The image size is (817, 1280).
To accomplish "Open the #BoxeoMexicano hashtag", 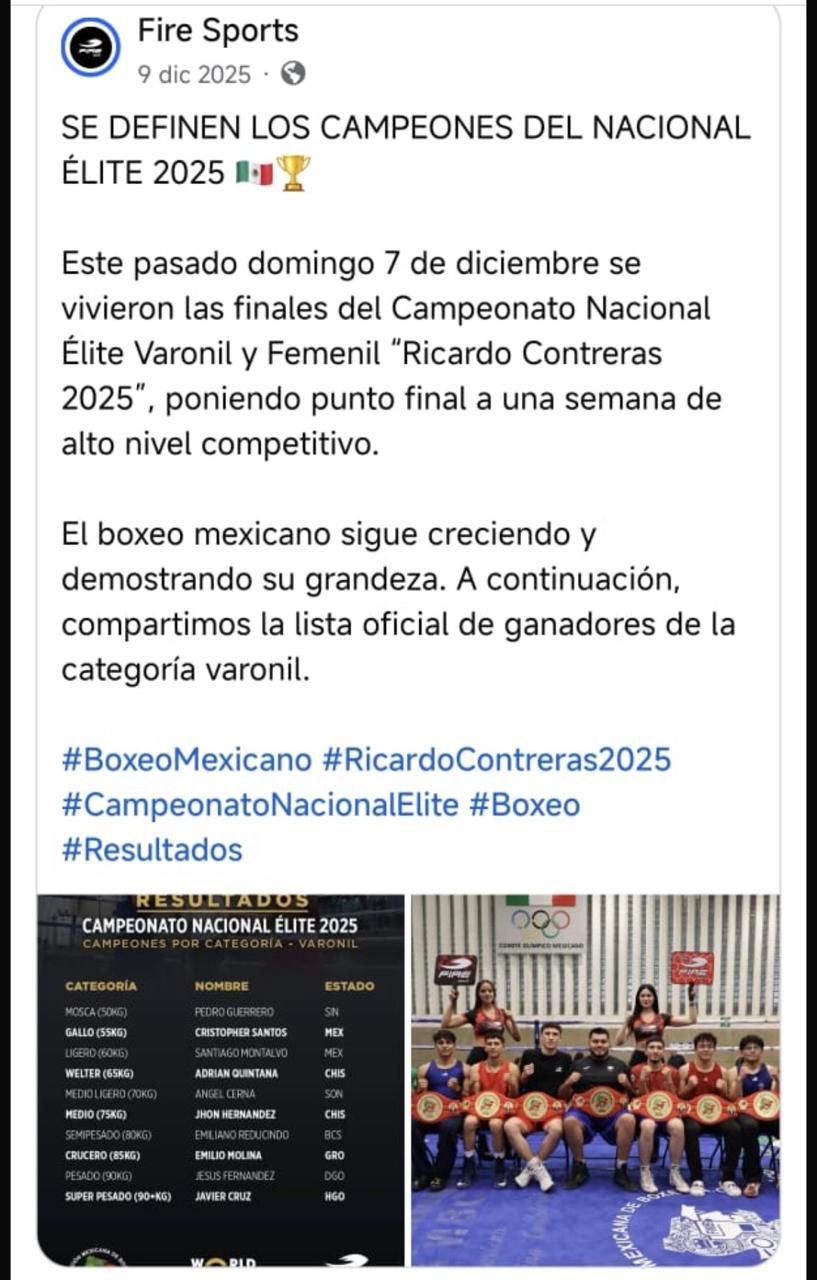I will point(187,759).
